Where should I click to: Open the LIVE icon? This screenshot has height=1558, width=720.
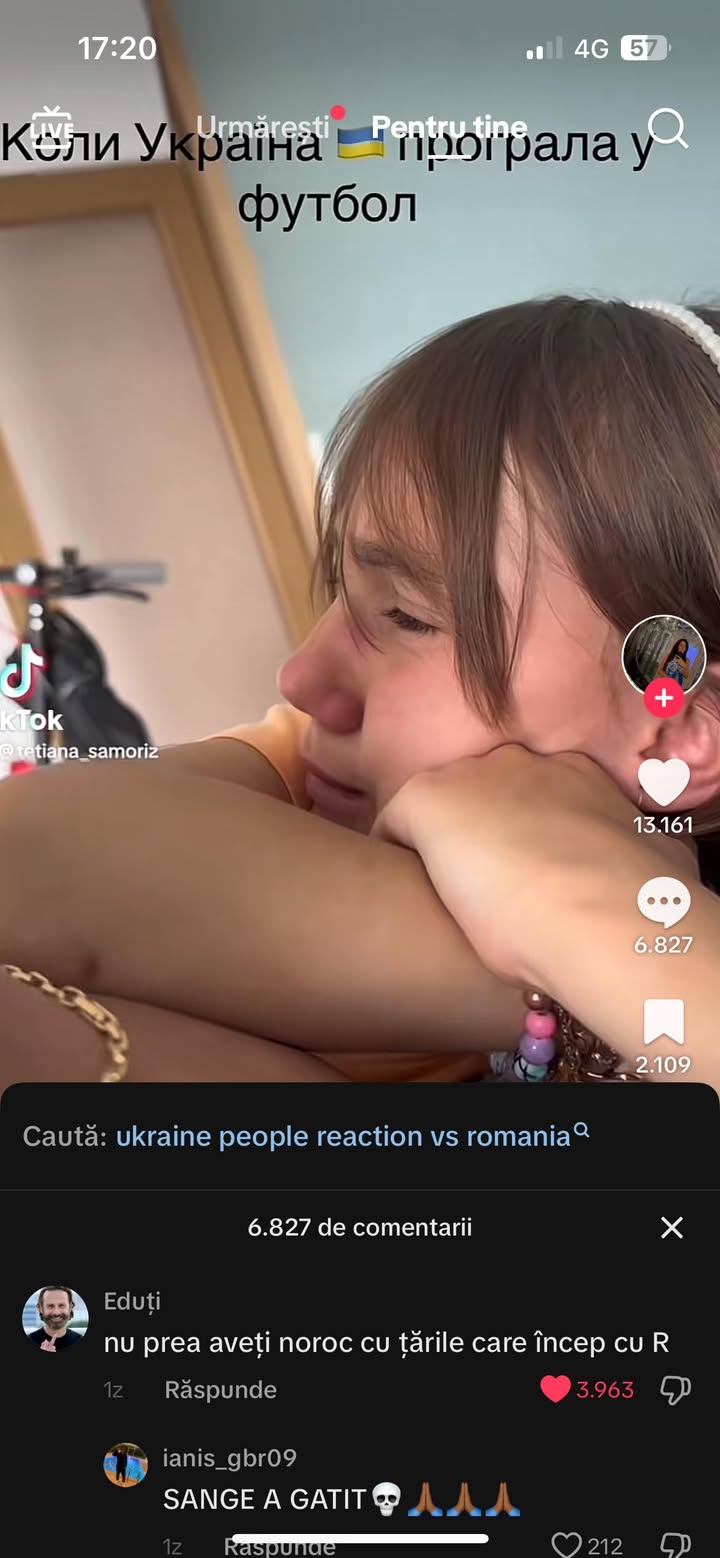click(x=50, y=126)
